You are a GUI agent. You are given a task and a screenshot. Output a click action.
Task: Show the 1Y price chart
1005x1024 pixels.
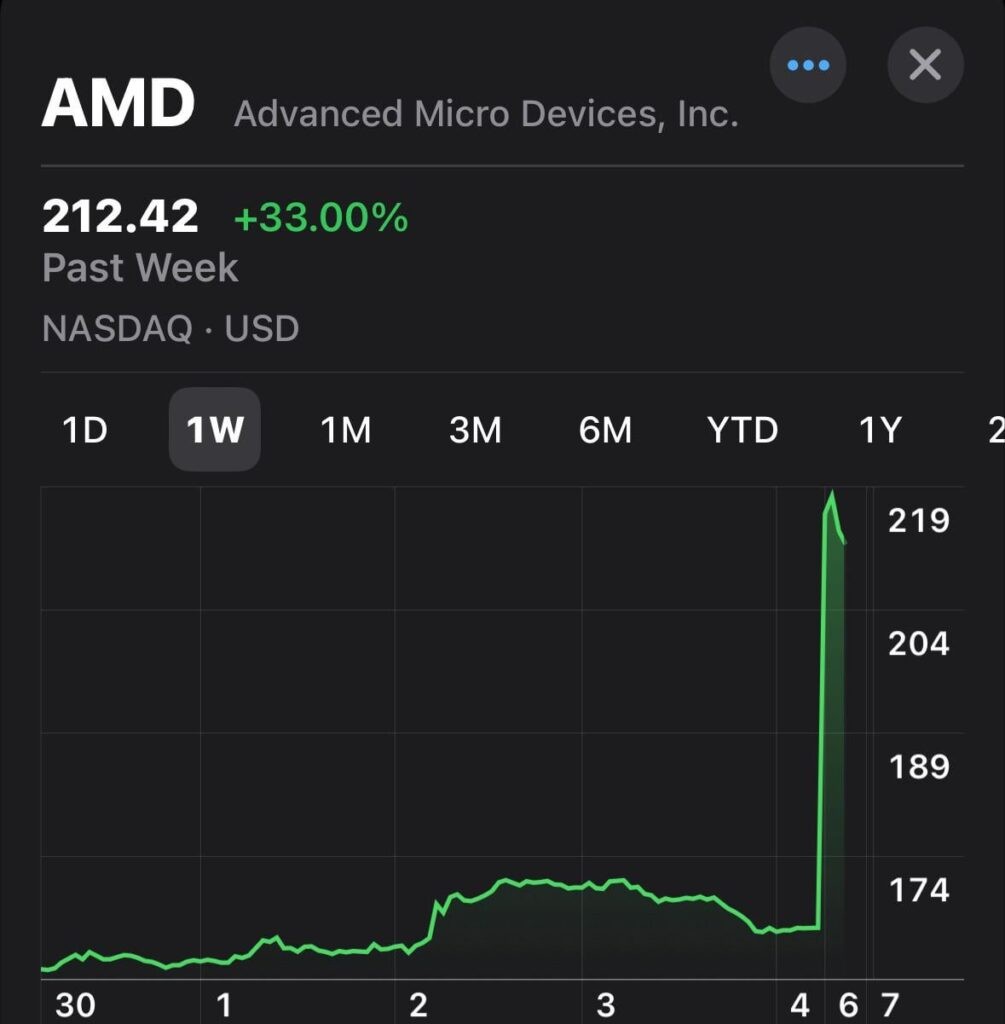pyautogui.click(x=880, y=430)
